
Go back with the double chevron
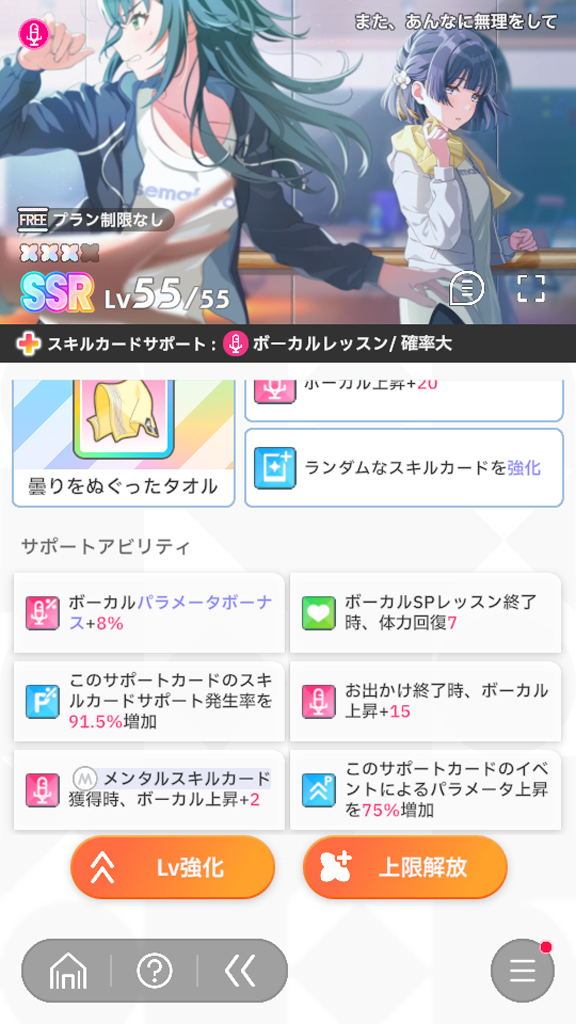pos(240,972)
